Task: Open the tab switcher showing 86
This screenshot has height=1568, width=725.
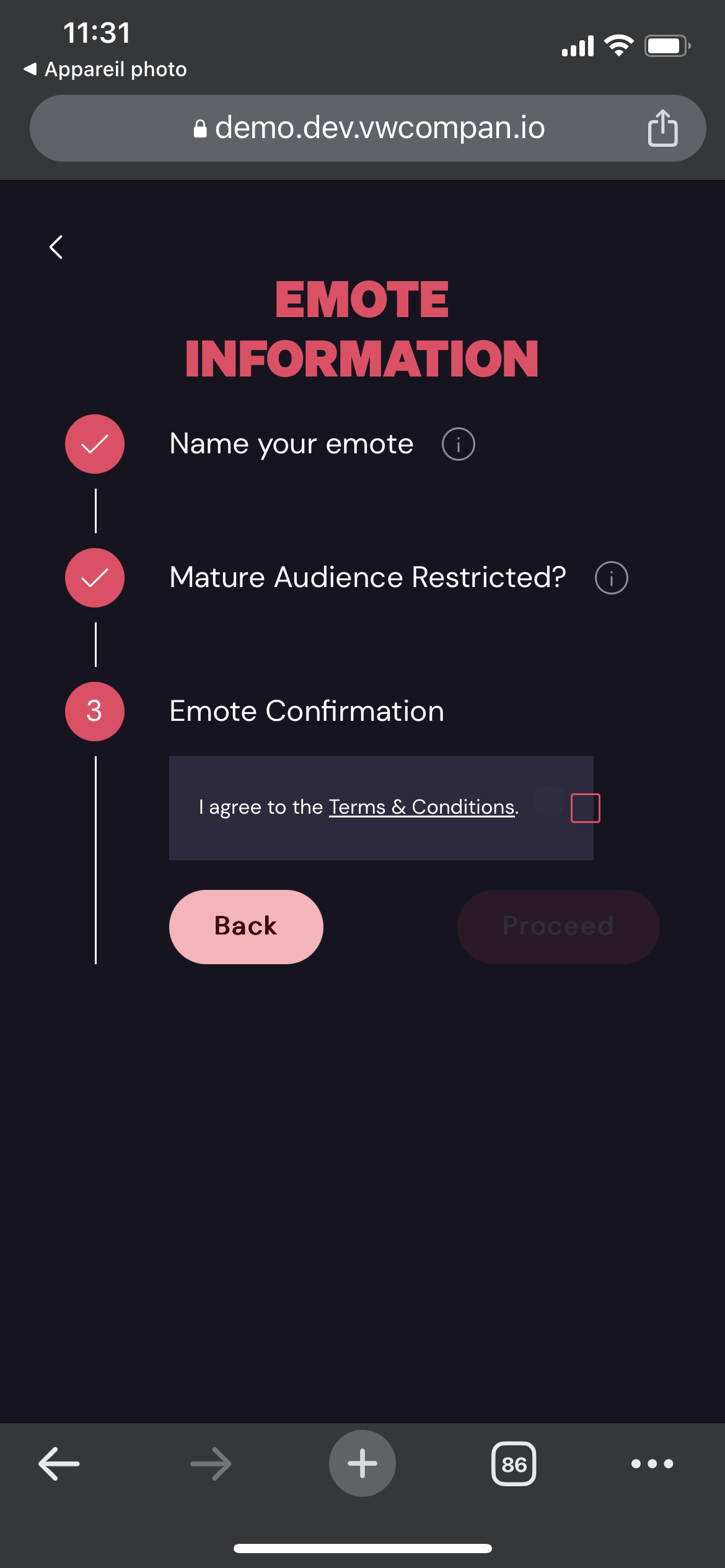Action: tap(514, 1464)
